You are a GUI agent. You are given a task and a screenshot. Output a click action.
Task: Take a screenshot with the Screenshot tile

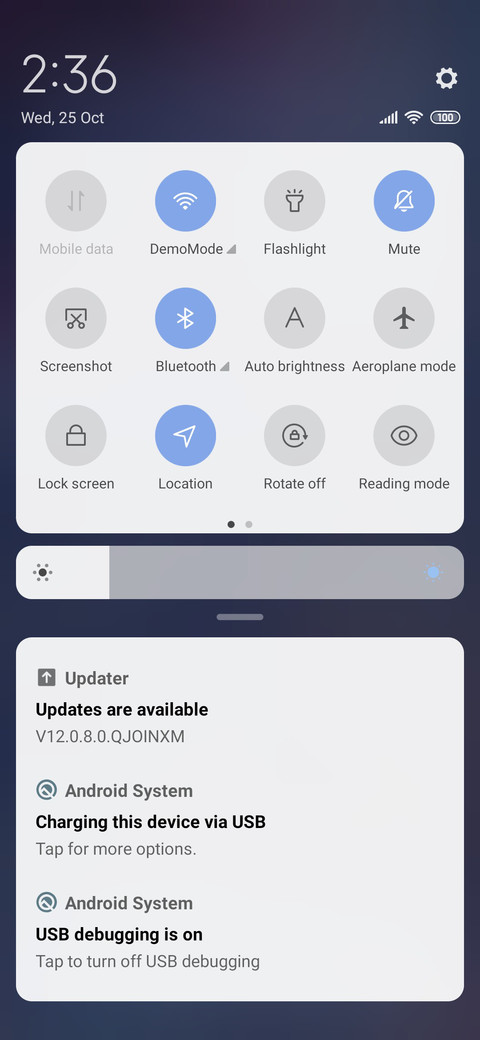pyautogui.click(x=76, y=318)
